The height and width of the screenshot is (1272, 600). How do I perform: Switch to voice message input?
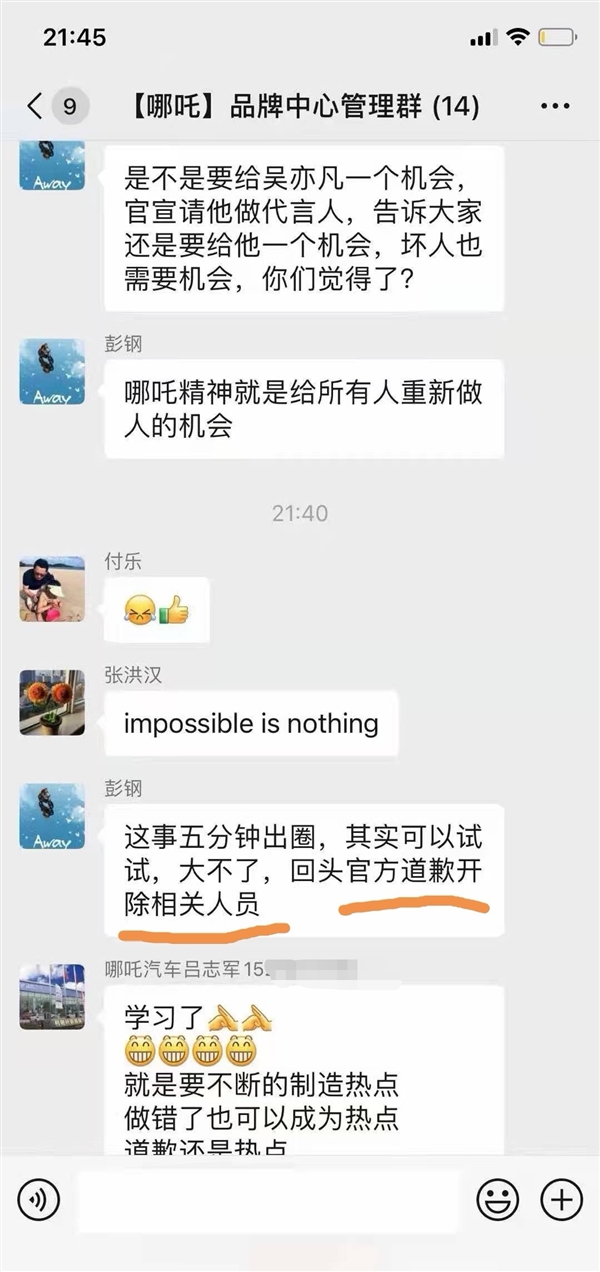click(x=39, y=1198)
